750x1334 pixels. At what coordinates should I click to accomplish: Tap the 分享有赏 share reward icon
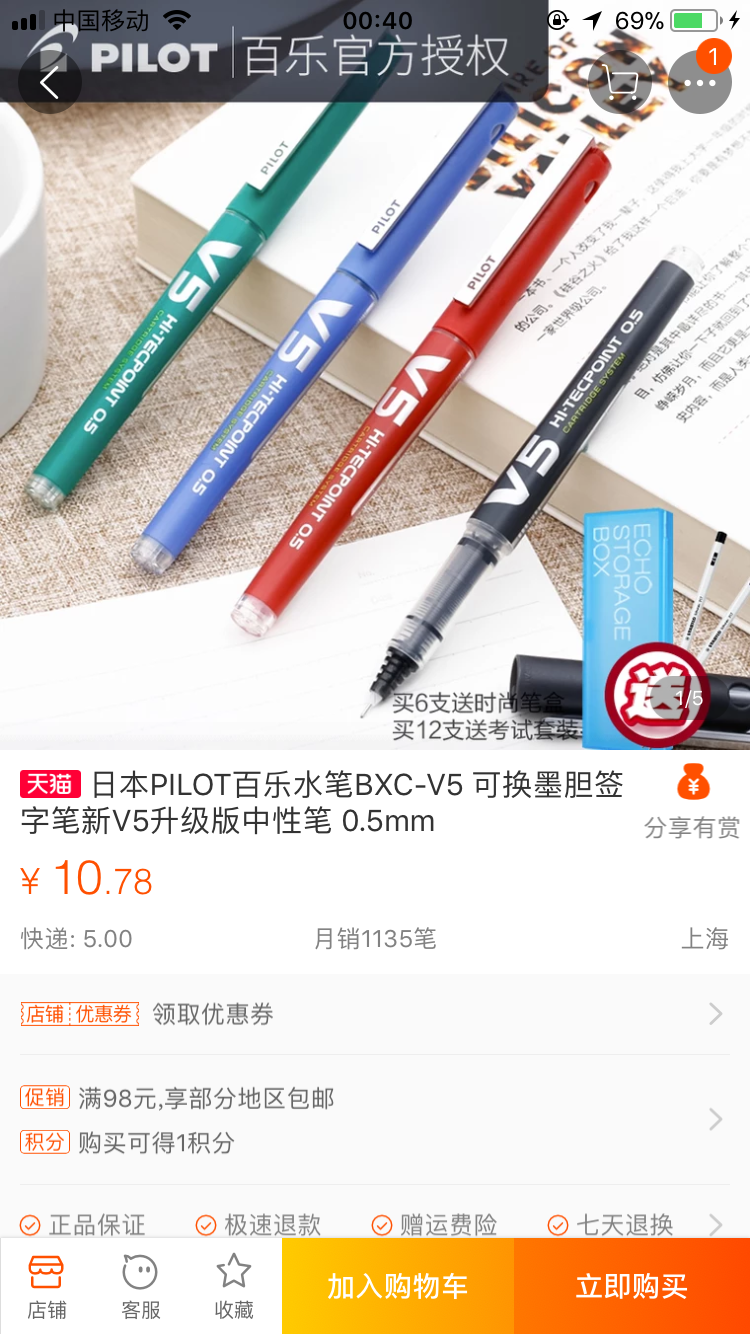pyautogui.click(x=692, y=801)
